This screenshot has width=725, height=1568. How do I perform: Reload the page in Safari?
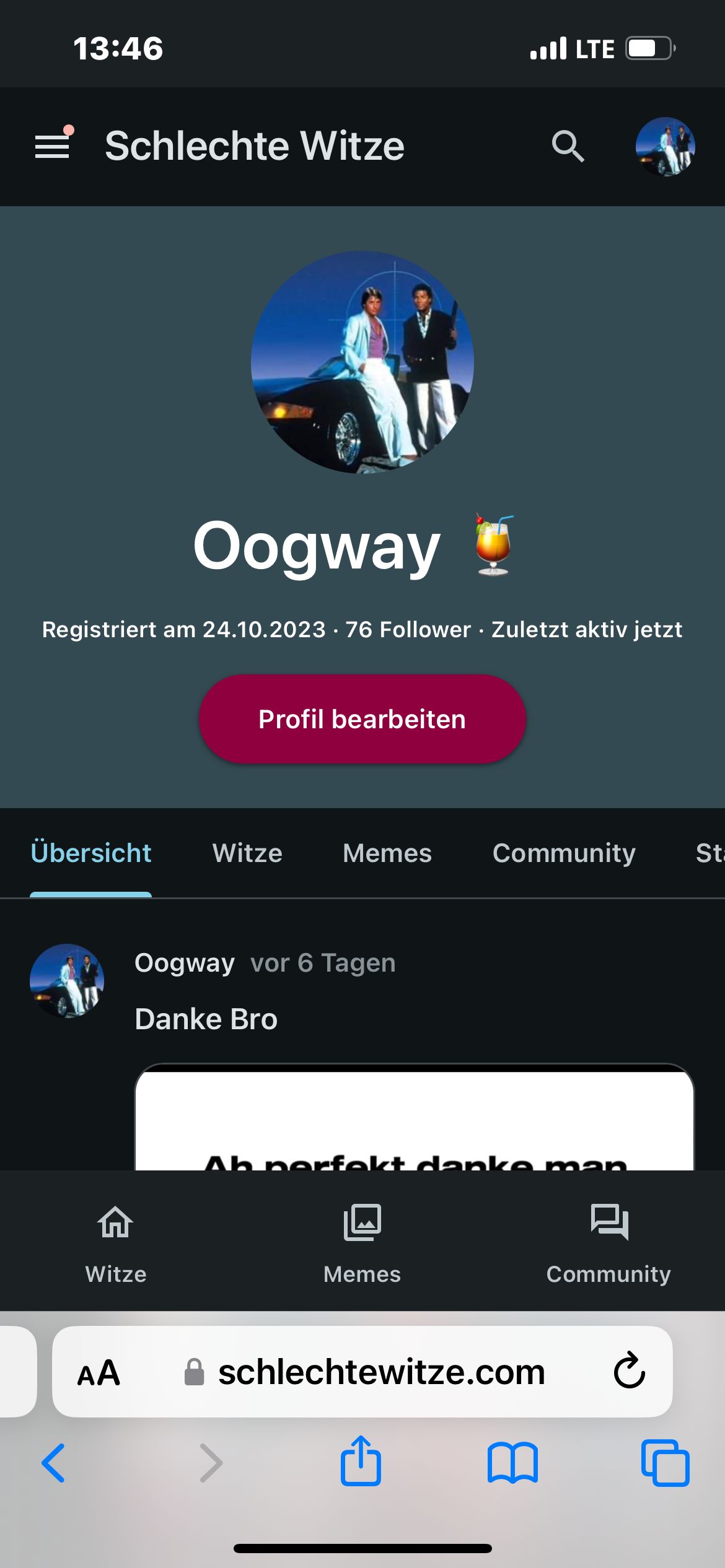pos(629,1371)
